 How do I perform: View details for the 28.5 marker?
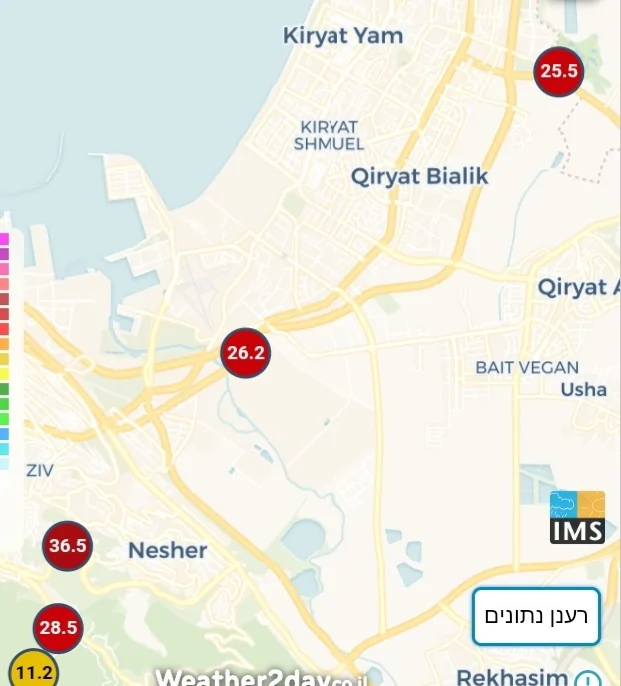58,628
